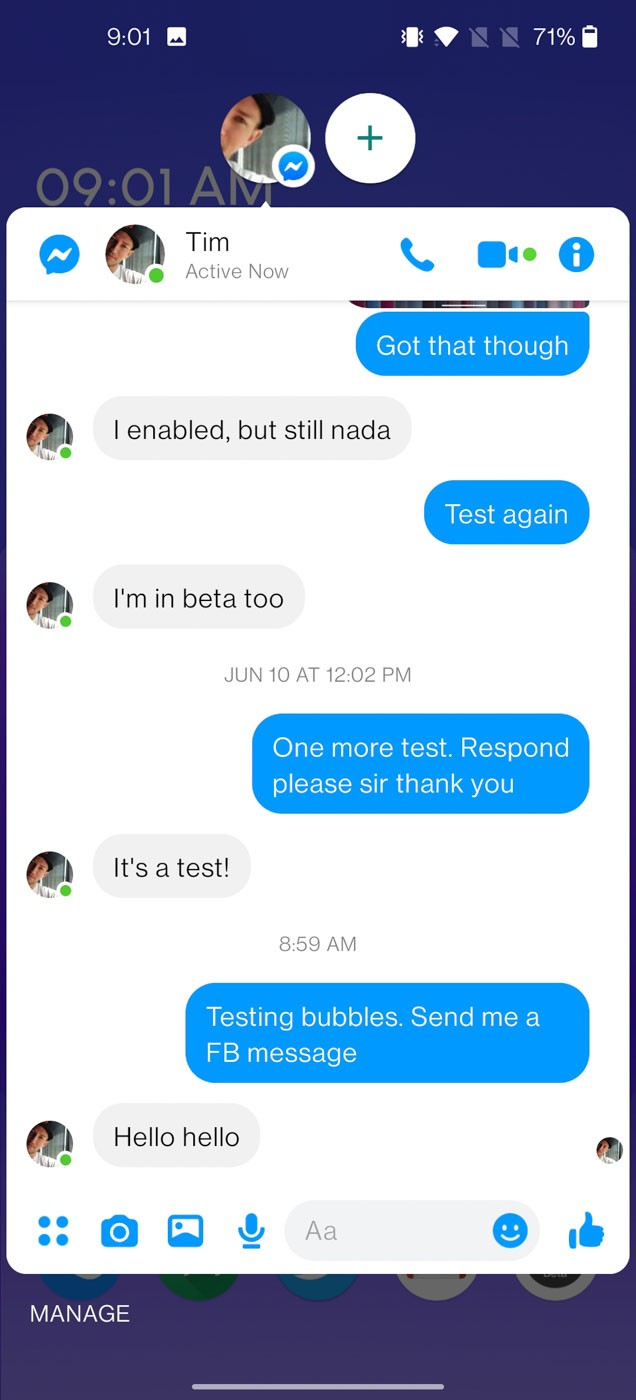Open the four-dot more options menu
Image resolution: width=636 pixels, height=1400 pixels.
(53, 1231)
